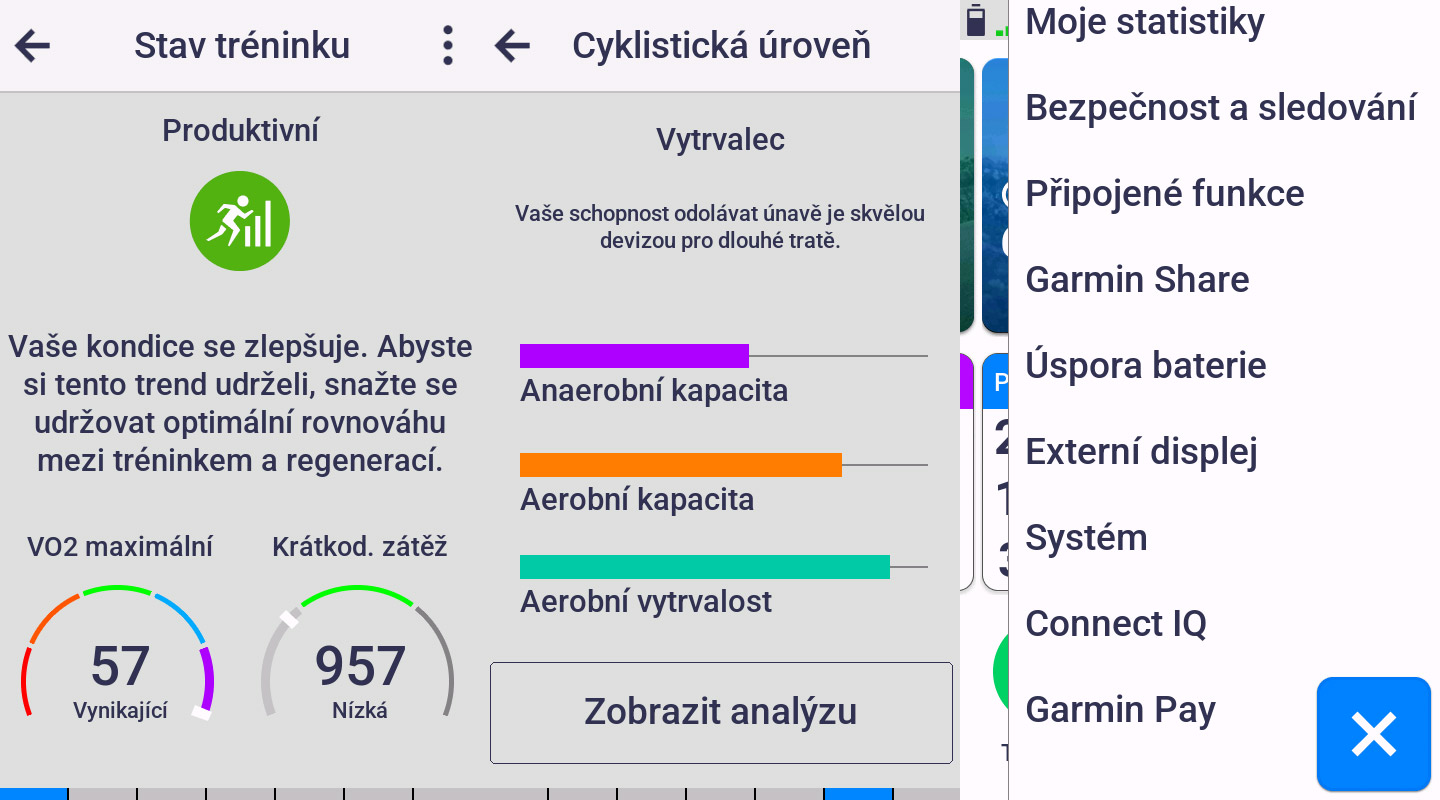The image size is (1440, 800).
Task: Go back from Stav tréninku screen
Action: click(x=33, y=46)
